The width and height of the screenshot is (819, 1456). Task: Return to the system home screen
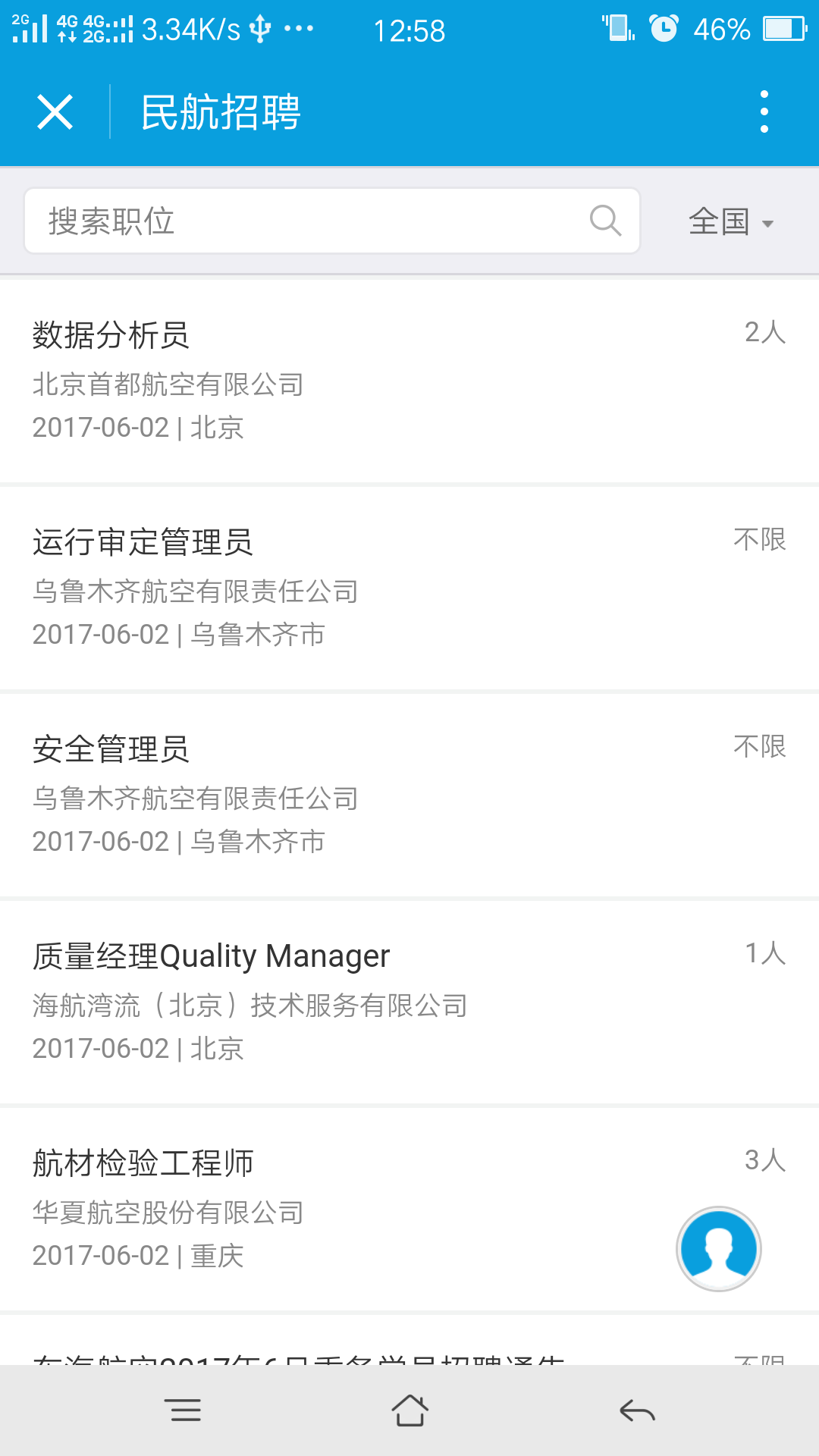point(409,1410)
